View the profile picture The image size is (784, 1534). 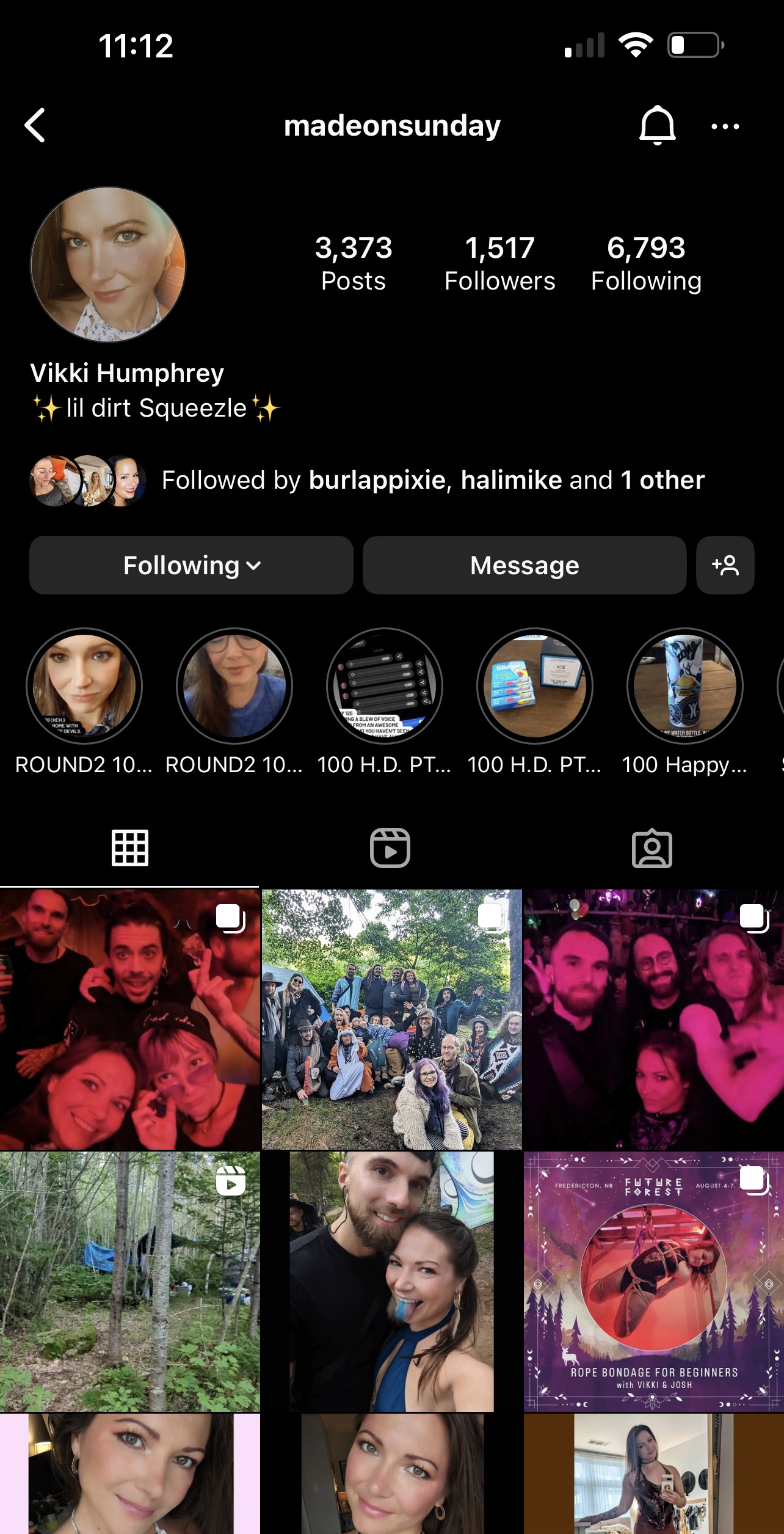pyautogui.click(x=108, y=264)
